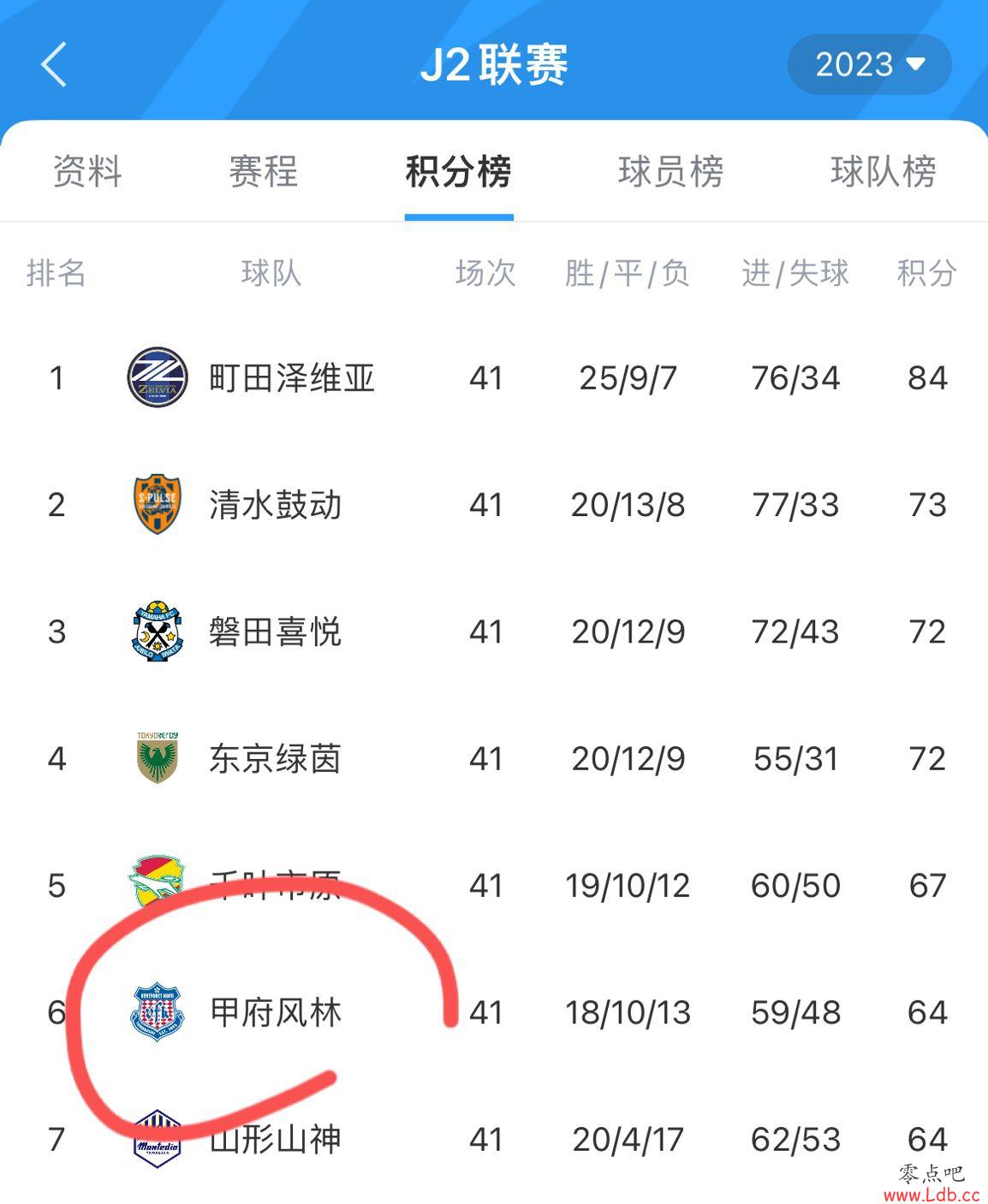Switch to the 资料 tab
The width and height of the screenshot is (988, 1204).
(x=87, y=171)
